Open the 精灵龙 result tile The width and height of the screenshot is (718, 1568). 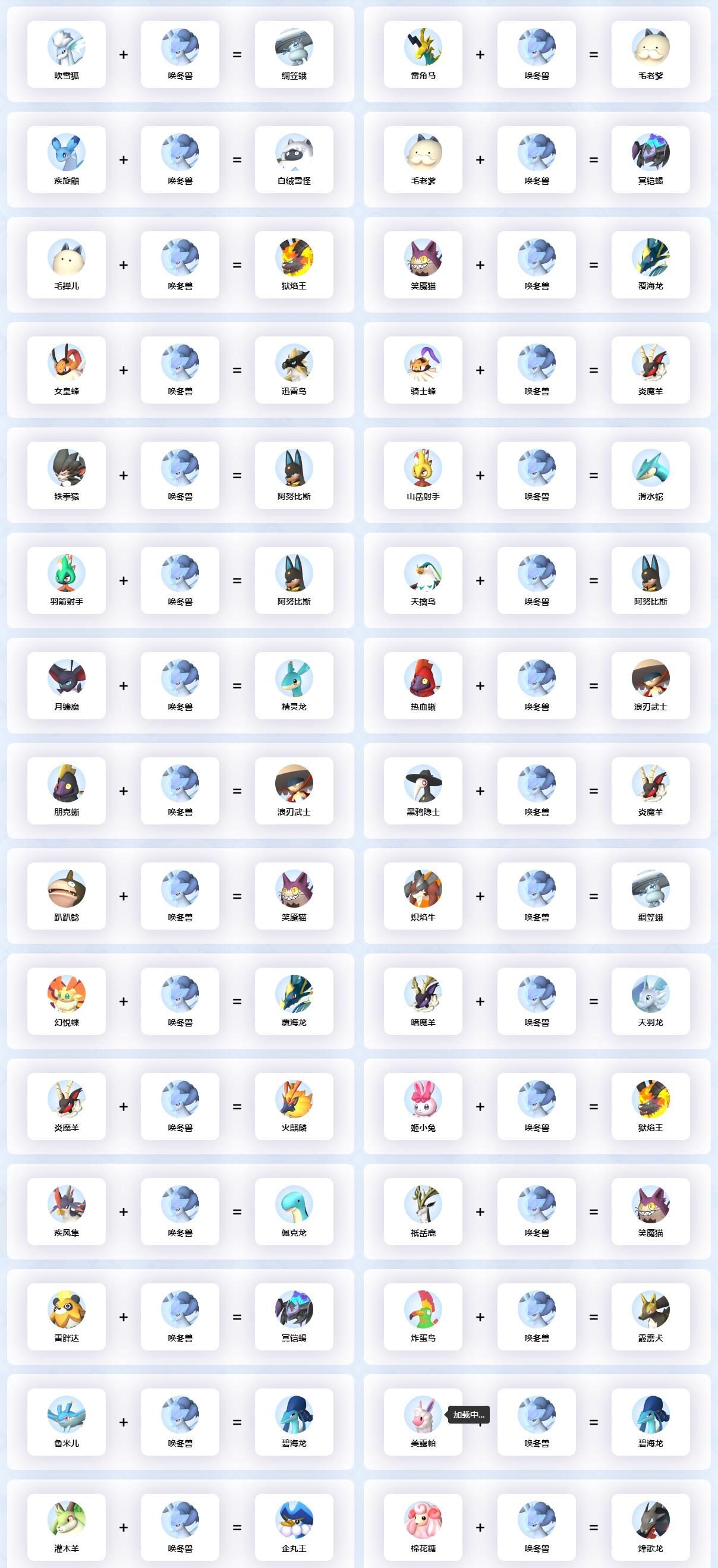pyautogui.click(x=294, y=686)
